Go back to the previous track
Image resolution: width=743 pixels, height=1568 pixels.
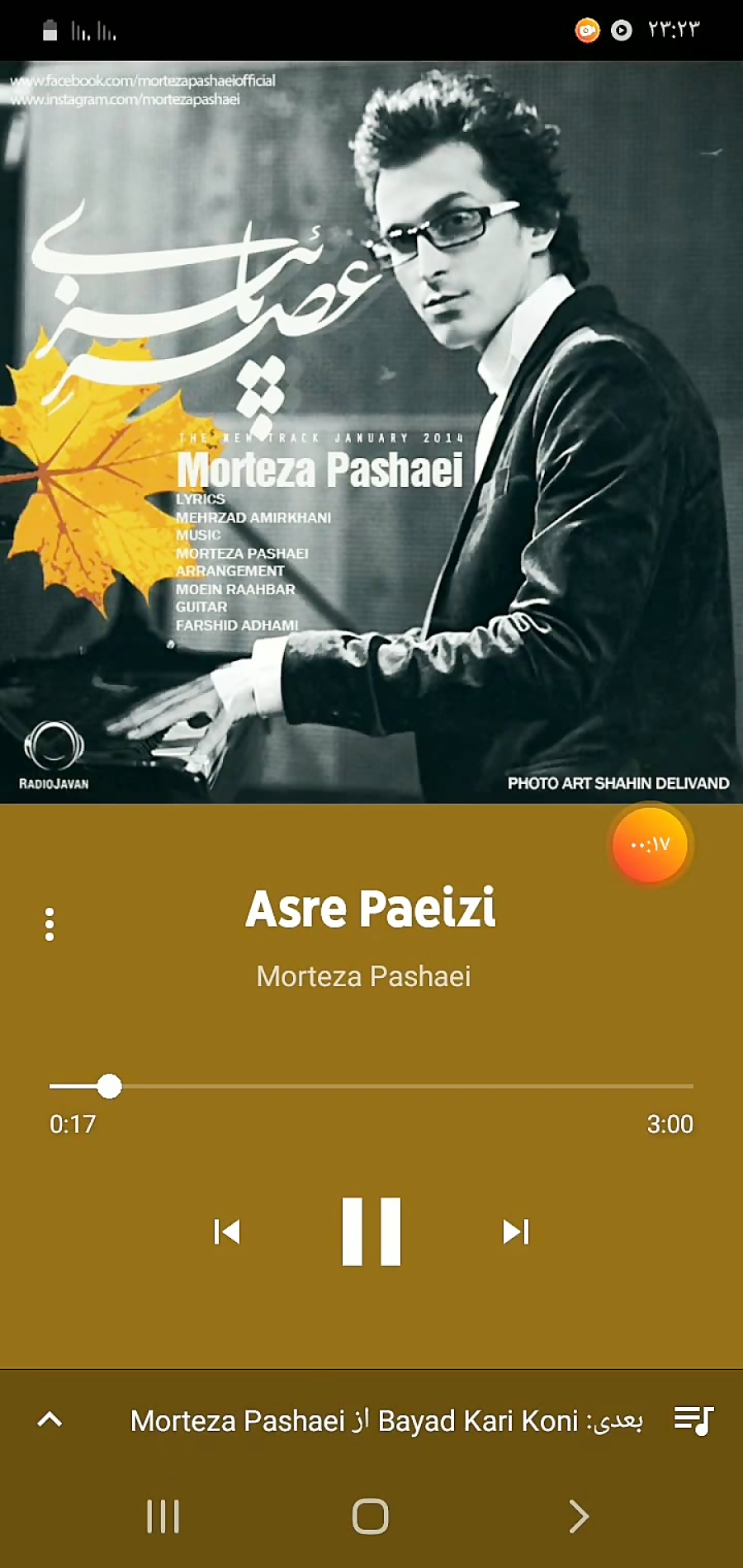[227, 1231]
